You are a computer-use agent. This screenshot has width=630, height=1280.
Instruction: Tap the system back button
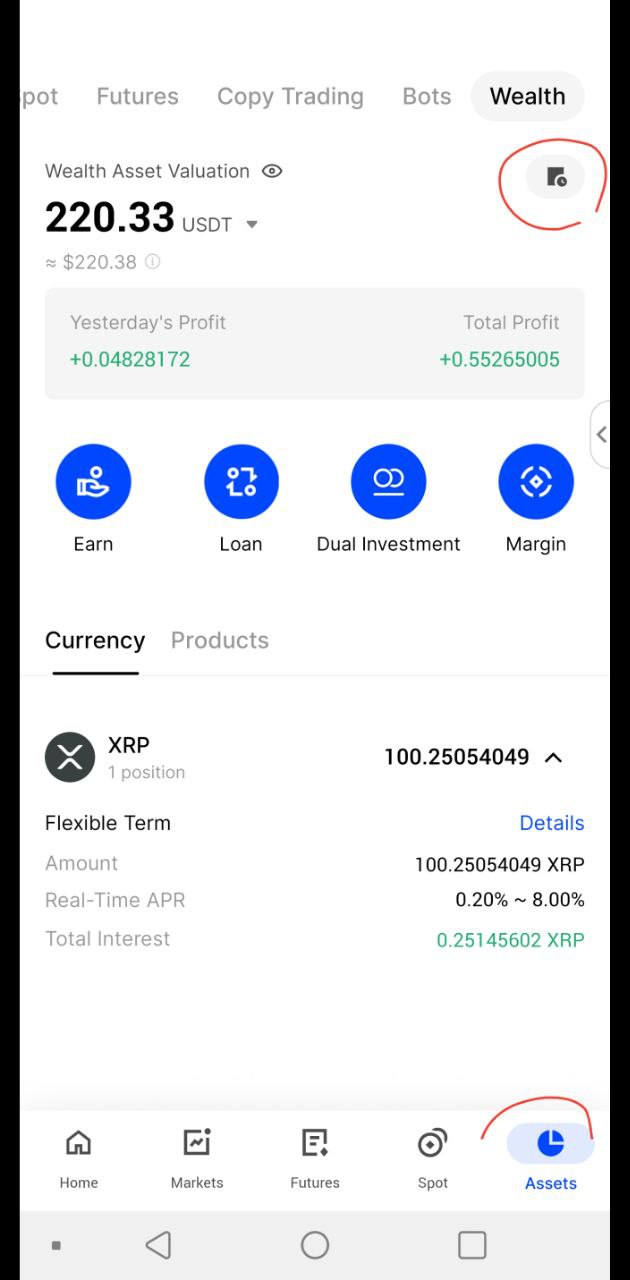pos(158,1245)
